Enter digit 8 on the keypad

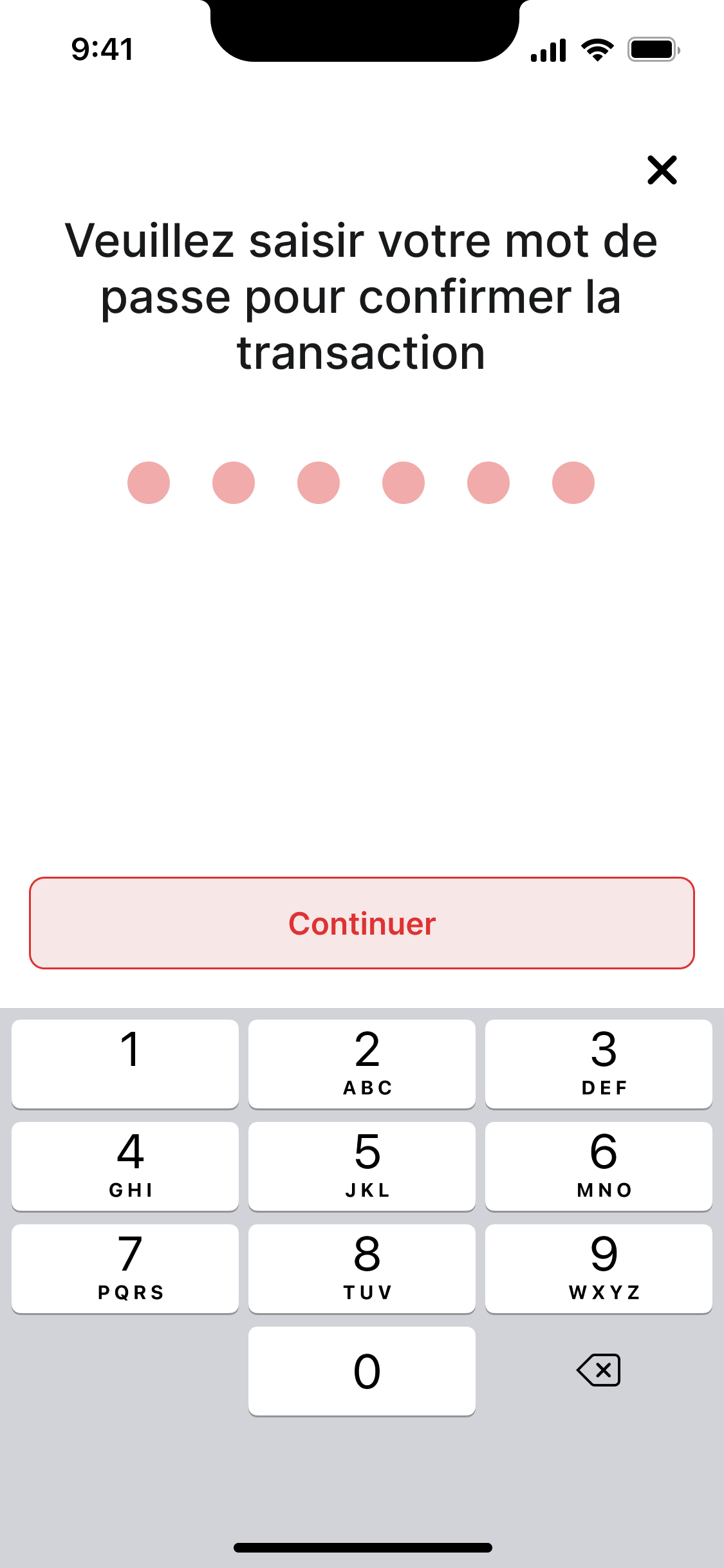(x=362, y=1268)
